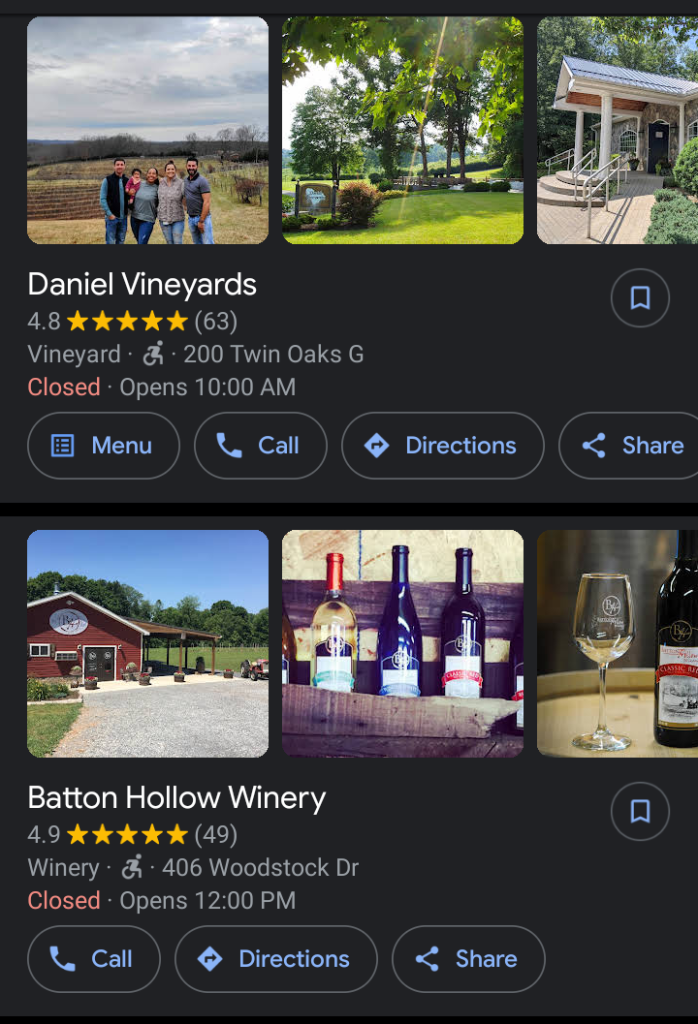Viewport: 698px width, 1024px height.
Task: Open the Menu for Daniel Vineyards
Action: point(103,446)
